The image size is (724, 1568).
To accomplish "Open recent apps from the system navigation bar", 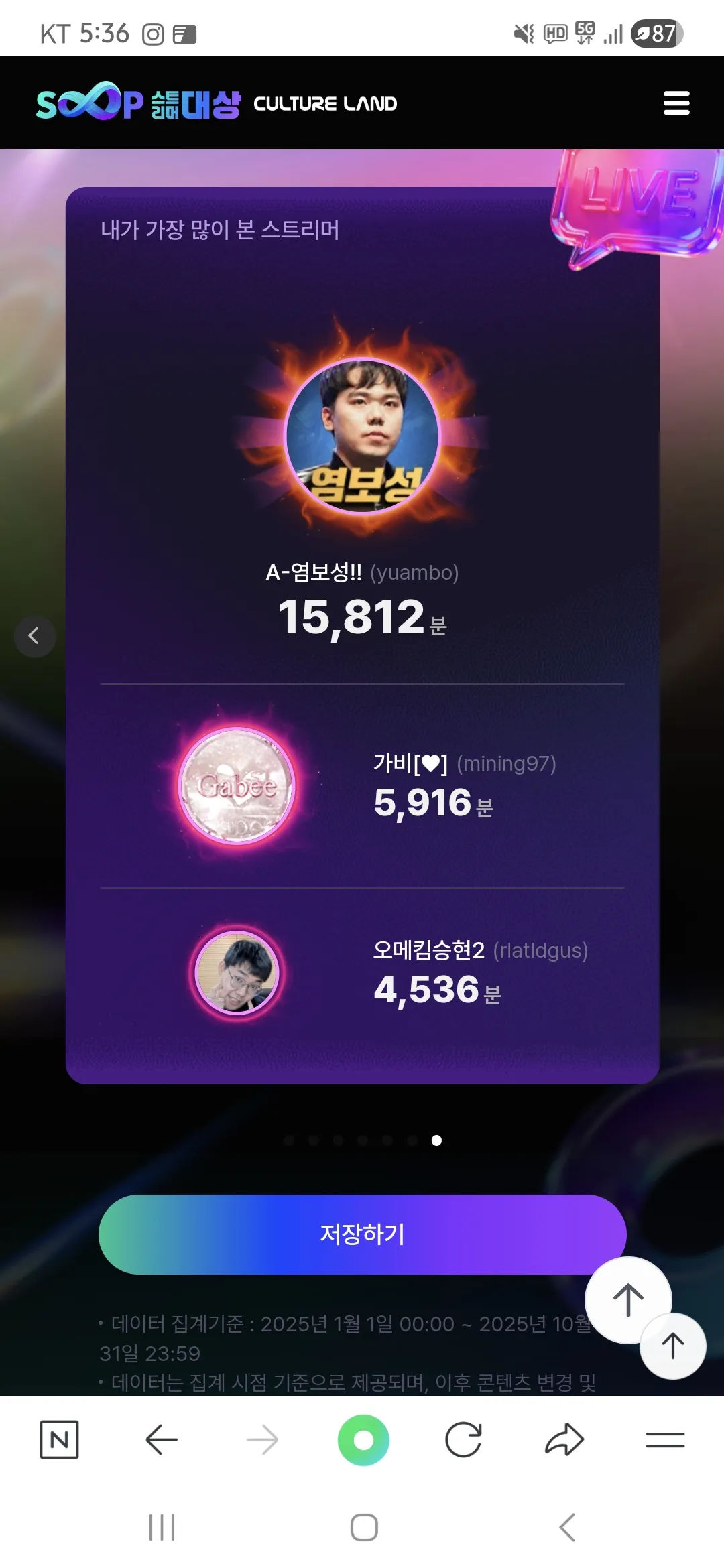I will tap(162, 1527).
